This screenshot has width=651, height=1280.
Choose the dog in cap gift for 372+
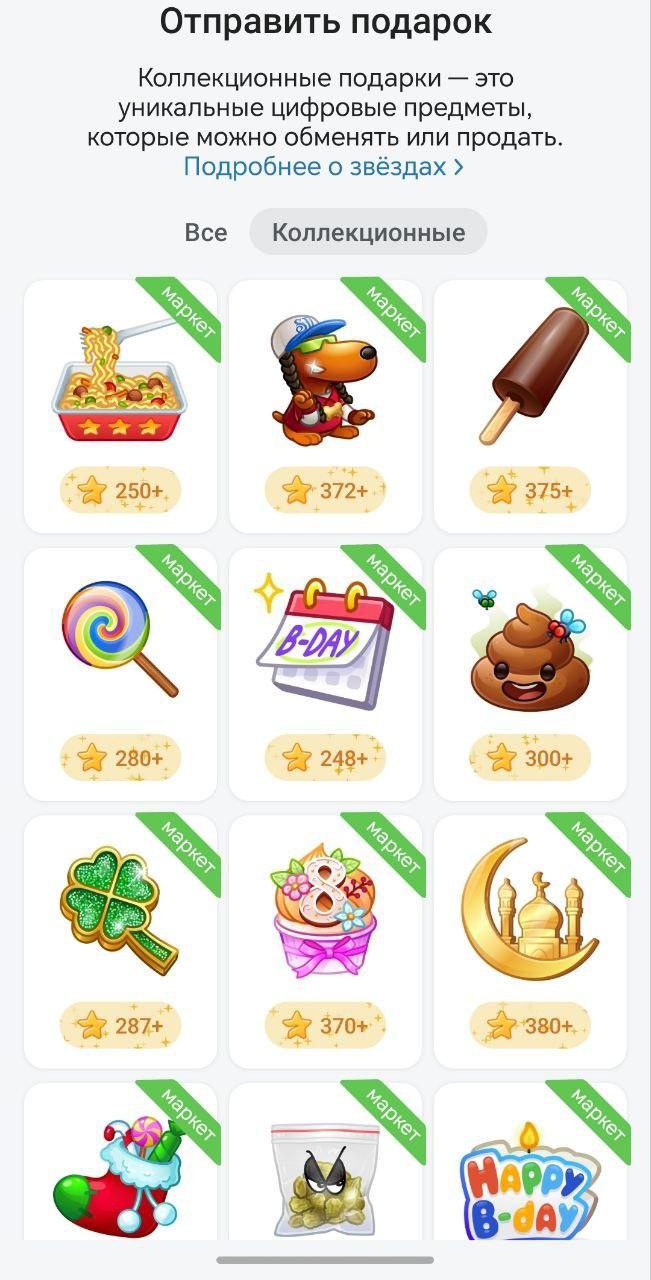tap(325, 405)
